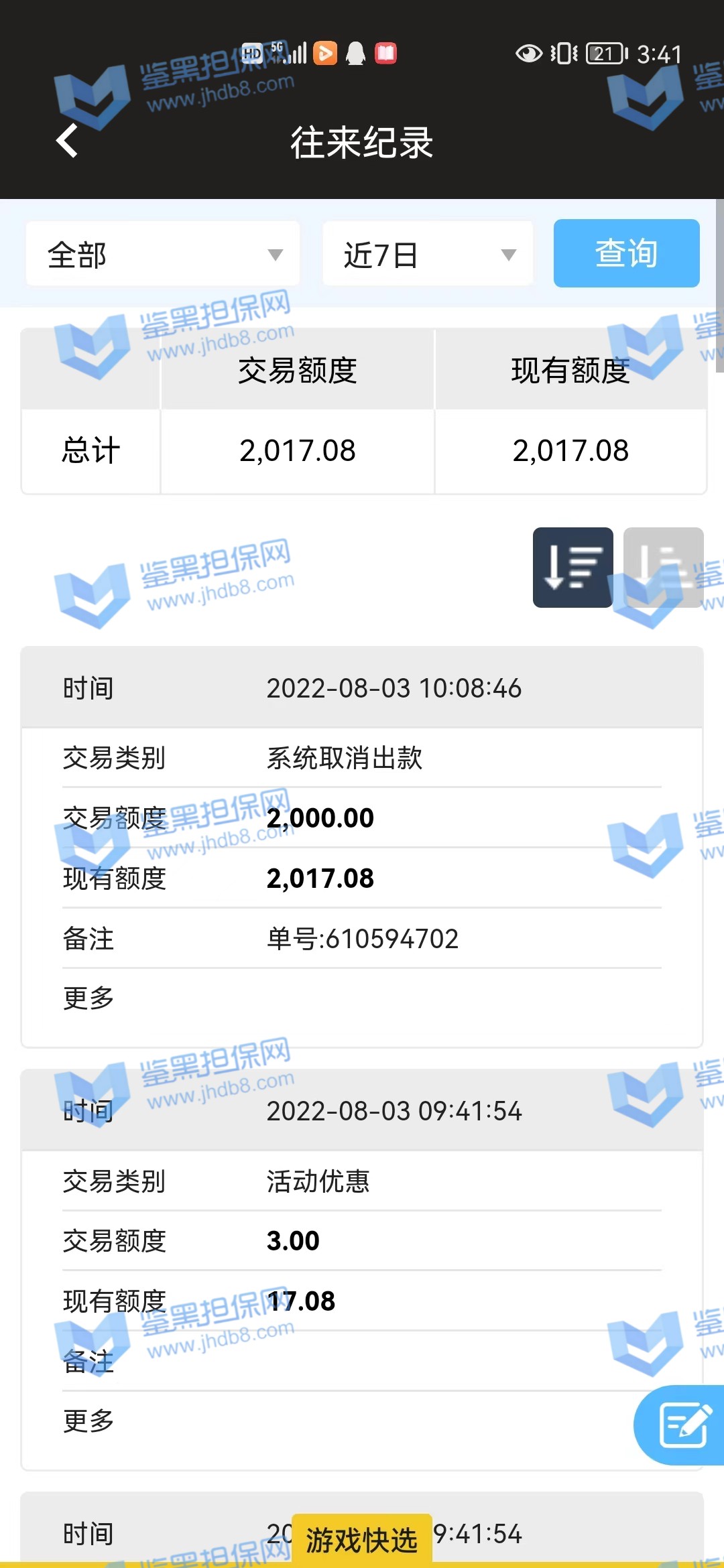Open the 全部 transaction type dropdown

pyautogui.click(x=163, y=255)
